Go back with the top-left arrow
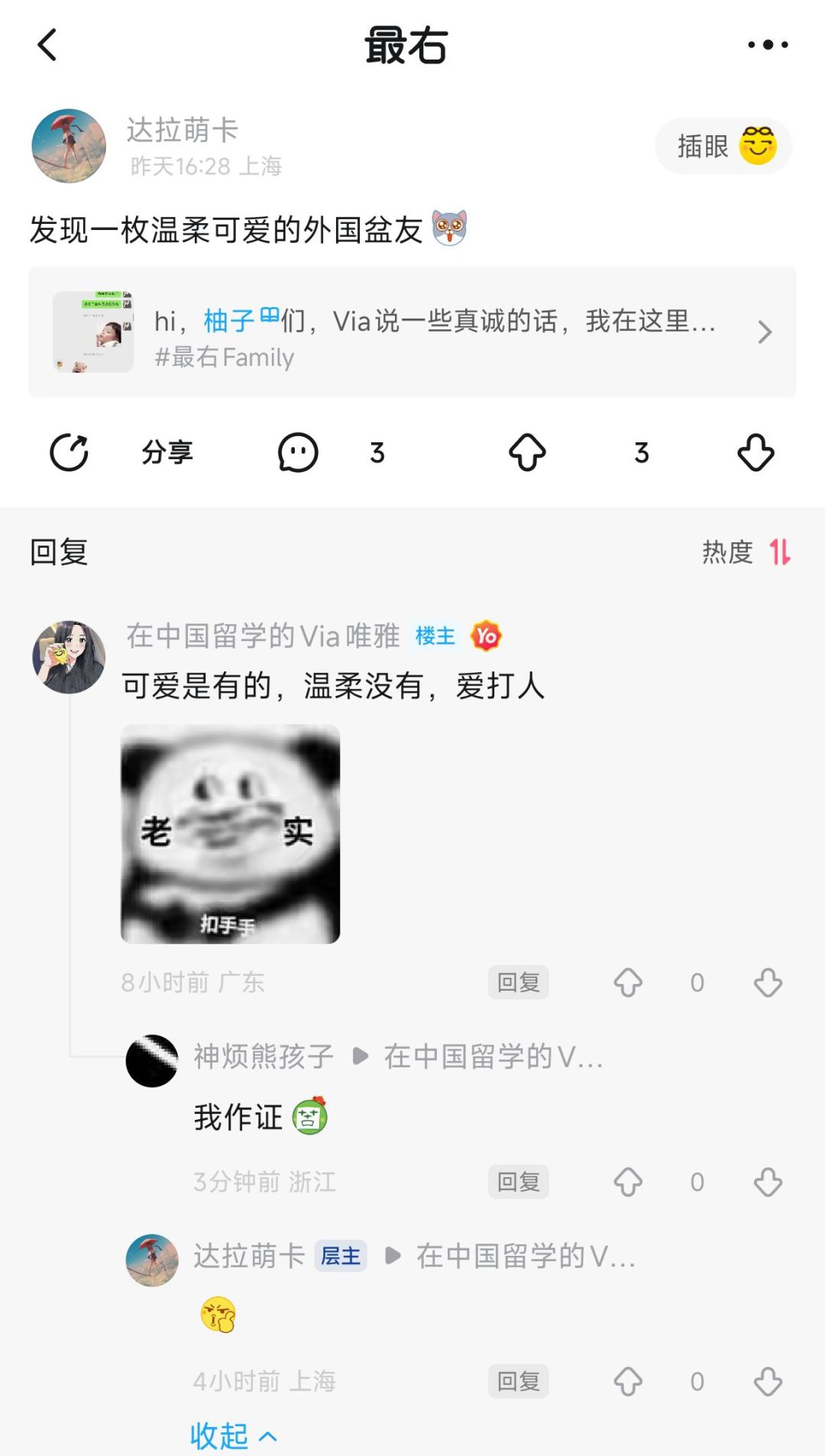 [47, 45]
